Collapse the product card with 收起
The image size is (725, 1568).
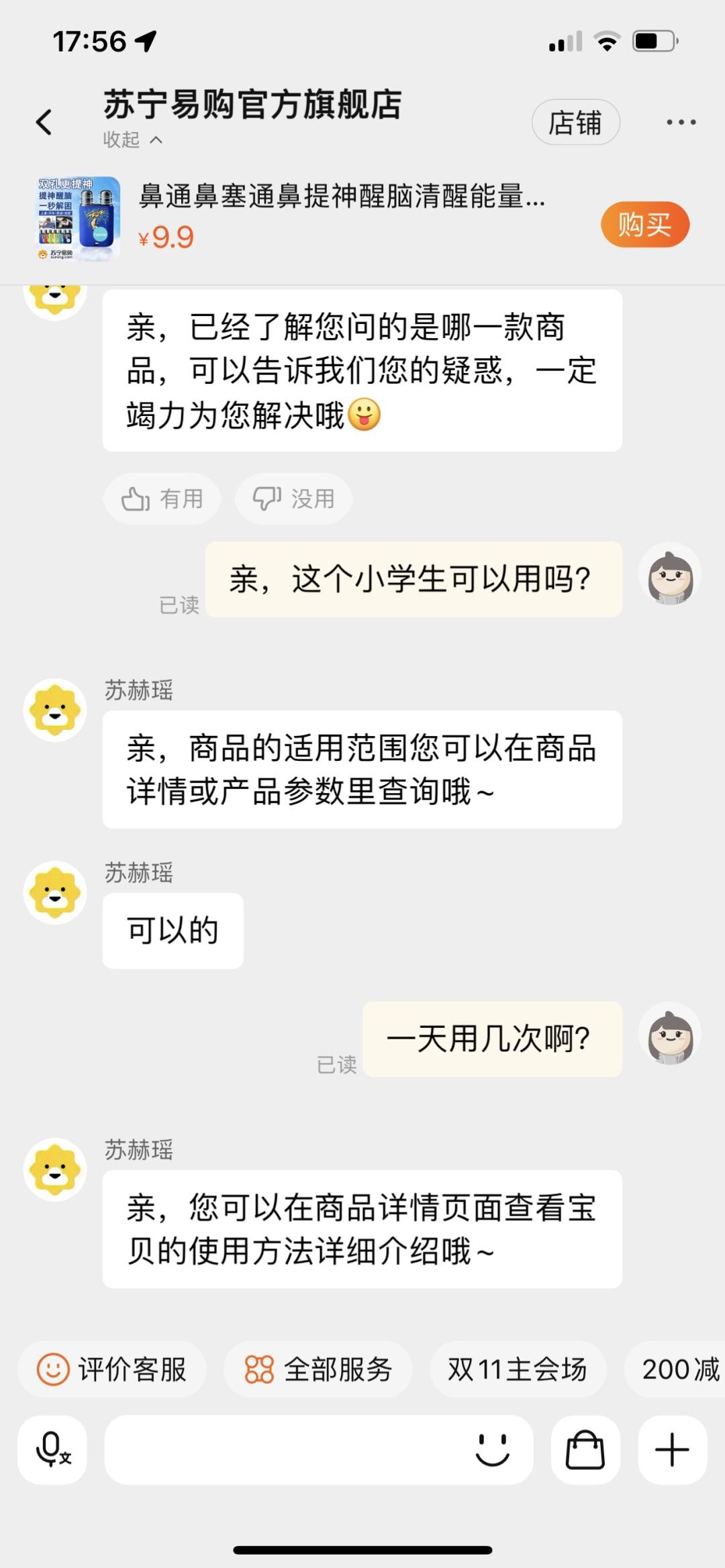(132, 140)
